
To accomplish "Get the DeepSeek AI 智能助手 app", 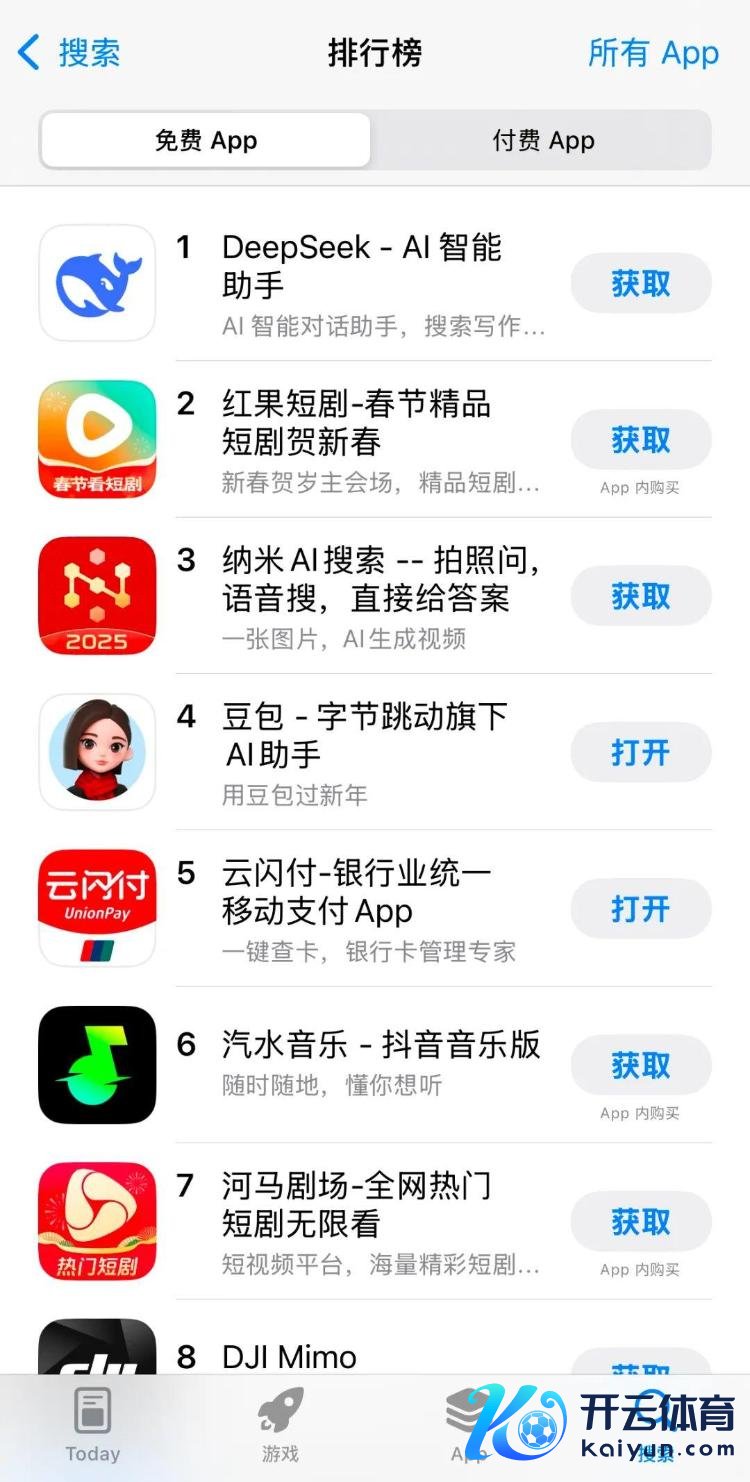I will 640,284.
